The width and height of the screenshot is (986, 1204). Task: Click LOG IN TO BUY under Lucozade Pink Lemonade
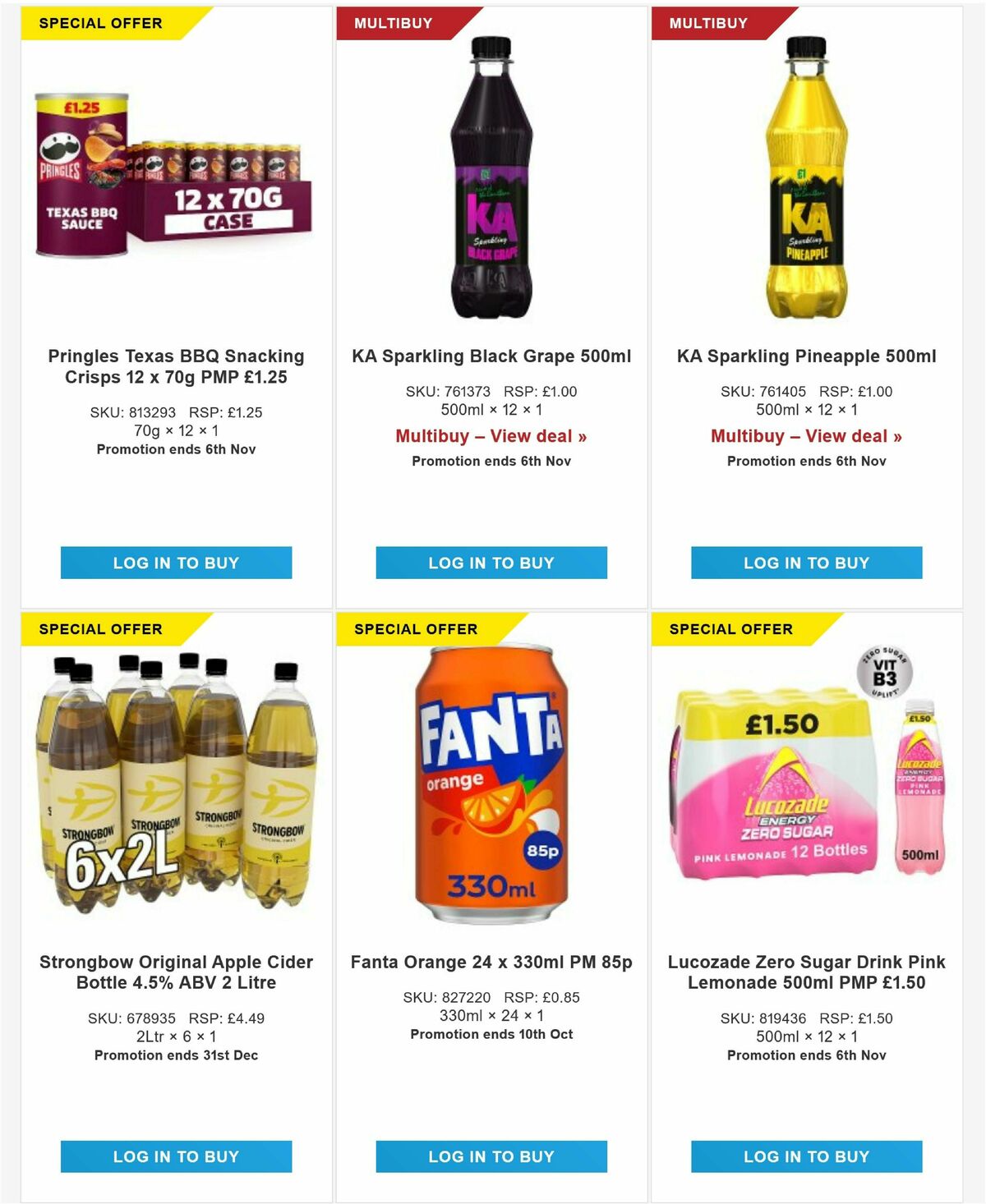click(806, 1157)
